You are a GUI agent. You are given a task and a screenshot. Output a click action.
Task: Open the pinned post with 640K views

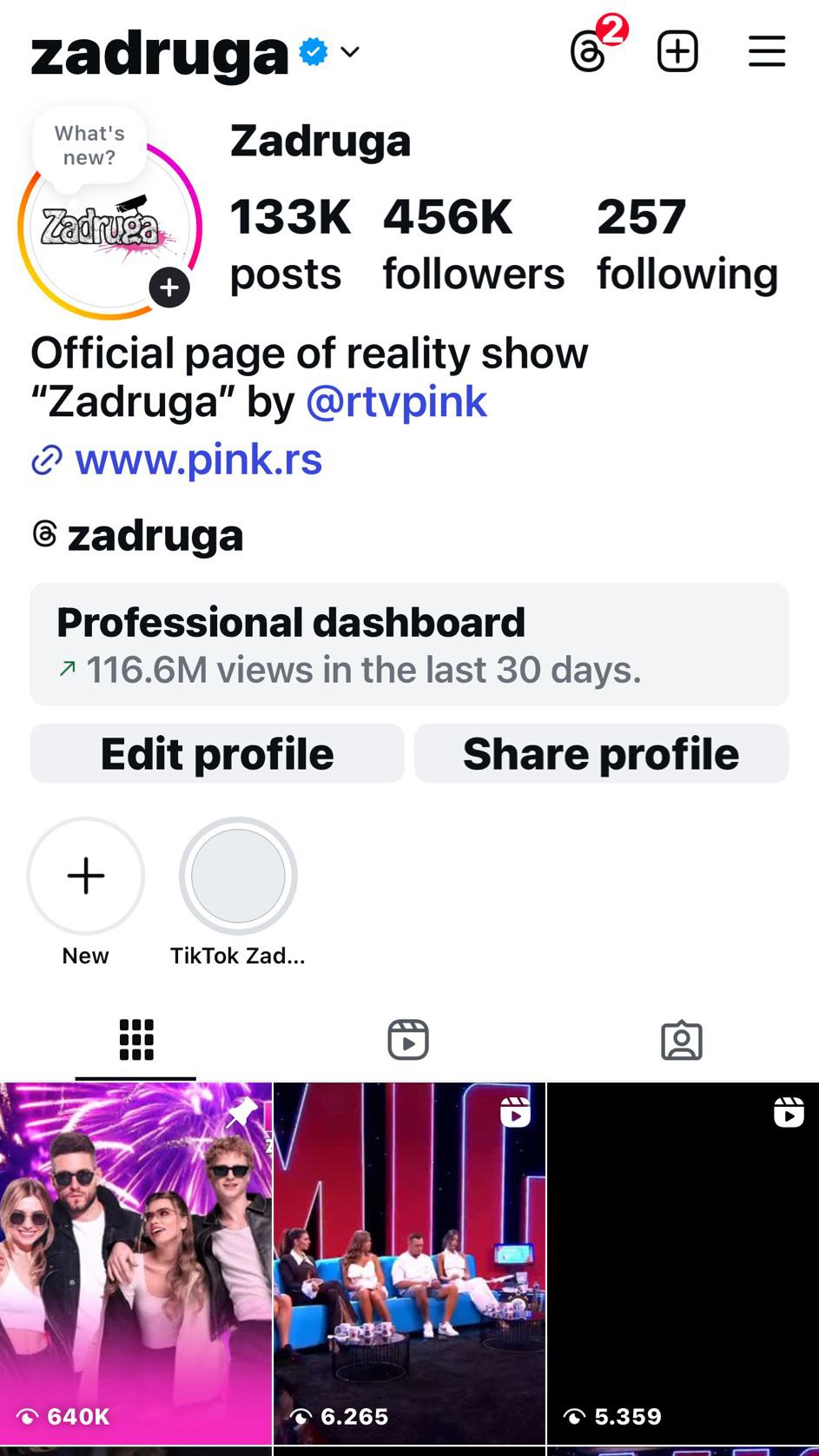(135, 1263)
